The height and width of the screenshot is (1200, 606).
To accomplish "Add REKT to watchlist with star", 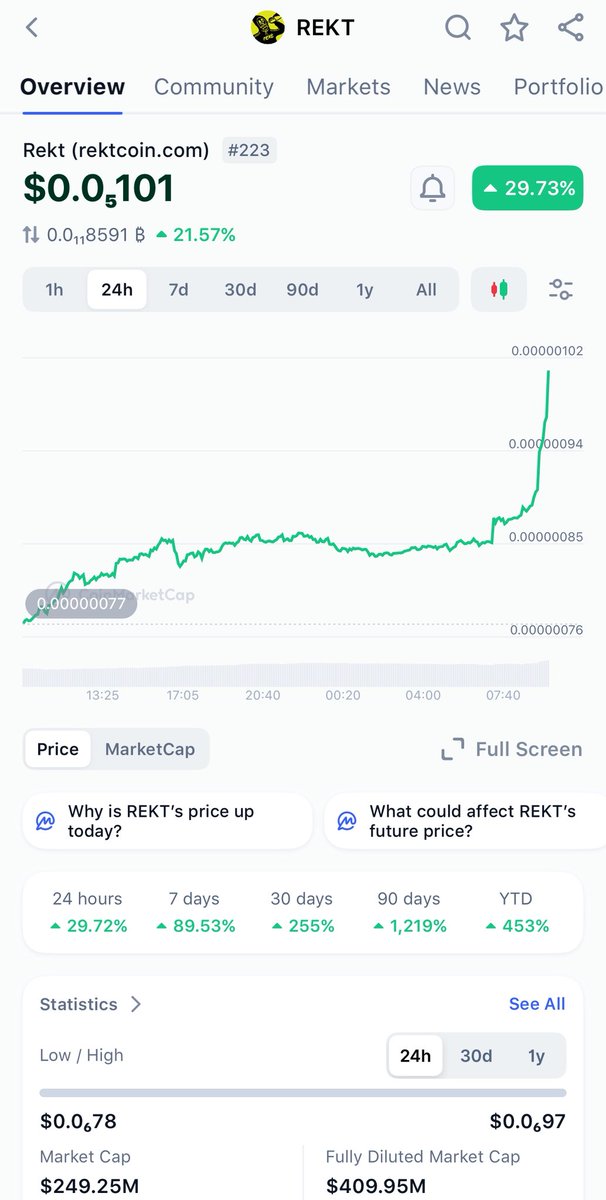I will [514, 28].
